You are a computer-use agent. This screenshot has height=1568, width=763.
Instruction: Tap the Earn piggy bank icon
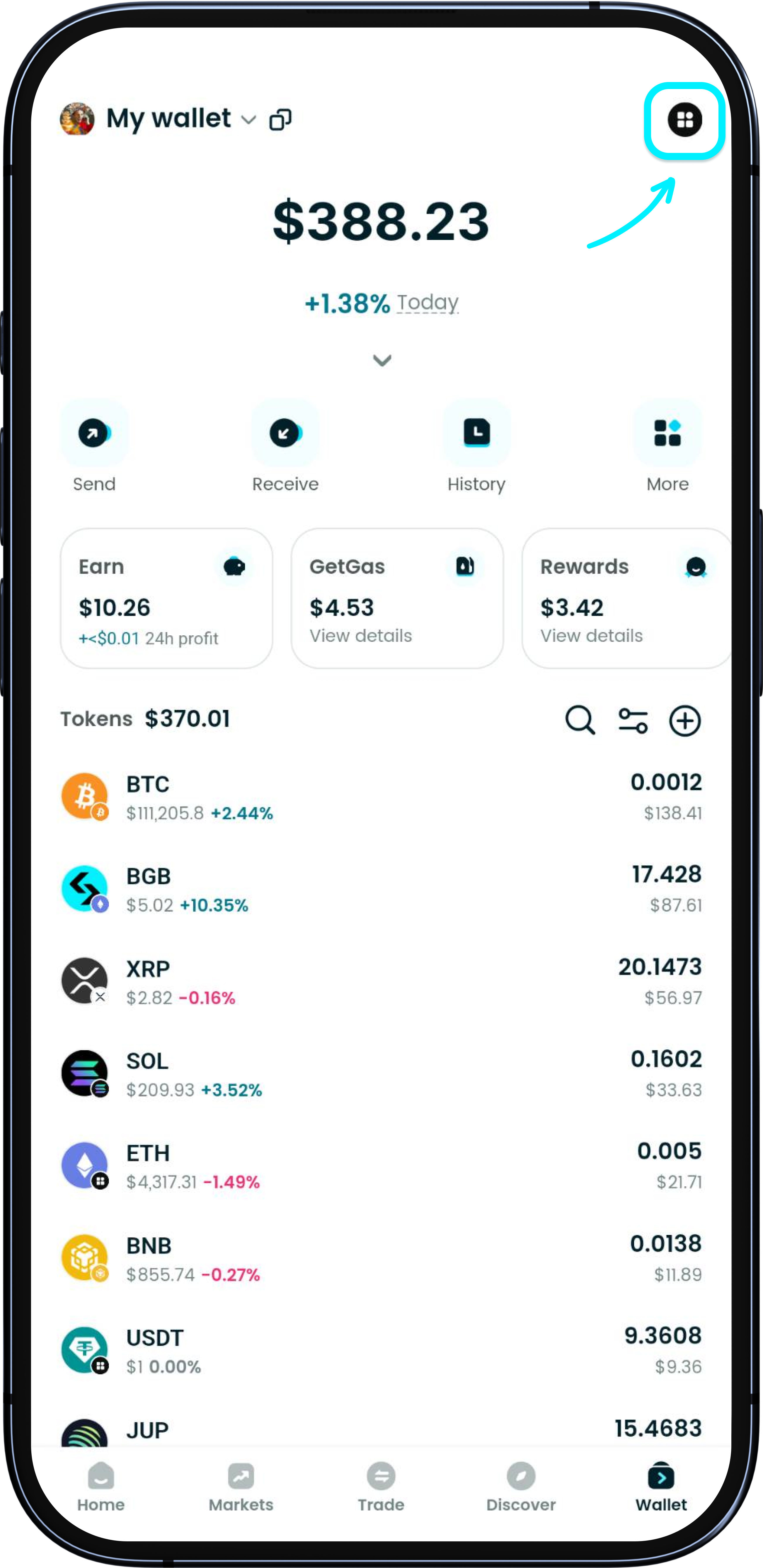234,566
